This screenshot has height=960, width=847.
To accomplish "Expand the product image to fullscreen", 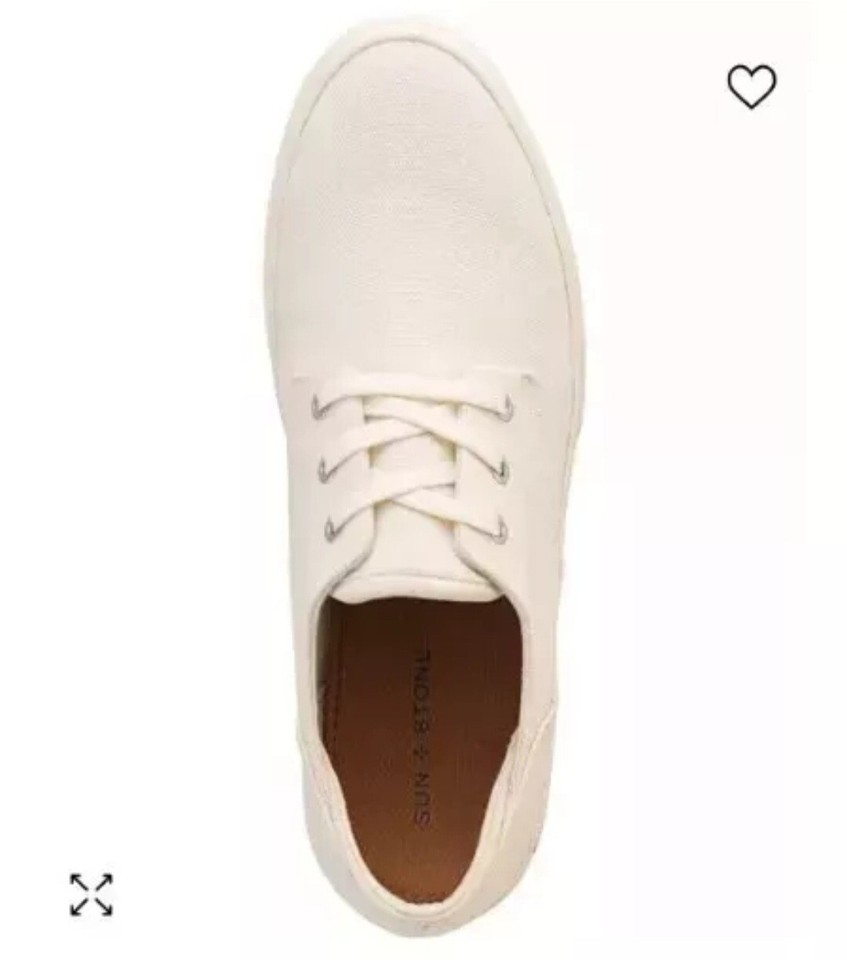I will click(91, 893).
